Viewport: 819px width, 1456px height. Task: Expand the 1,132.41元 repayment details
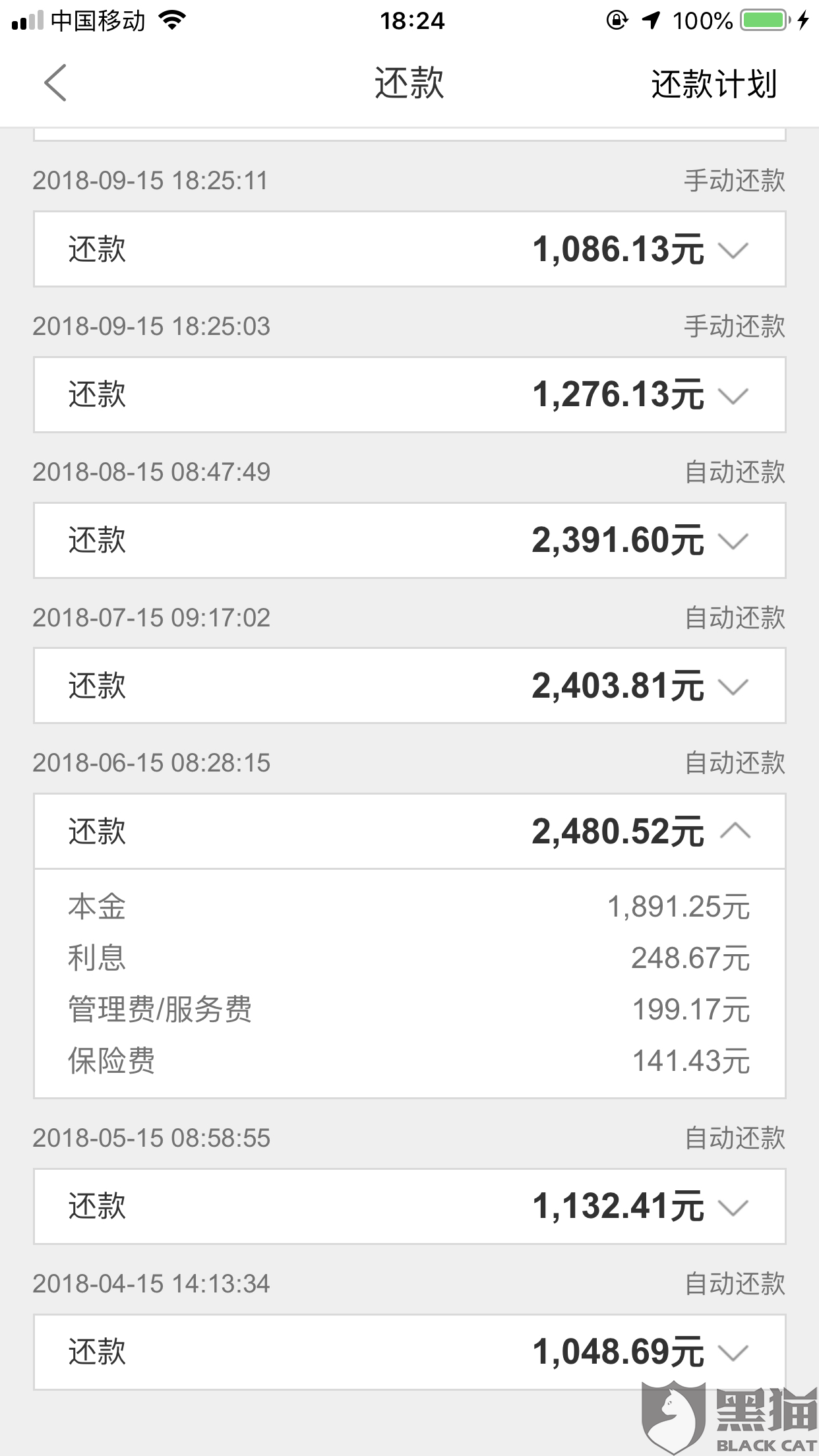tap(733, 1207)
